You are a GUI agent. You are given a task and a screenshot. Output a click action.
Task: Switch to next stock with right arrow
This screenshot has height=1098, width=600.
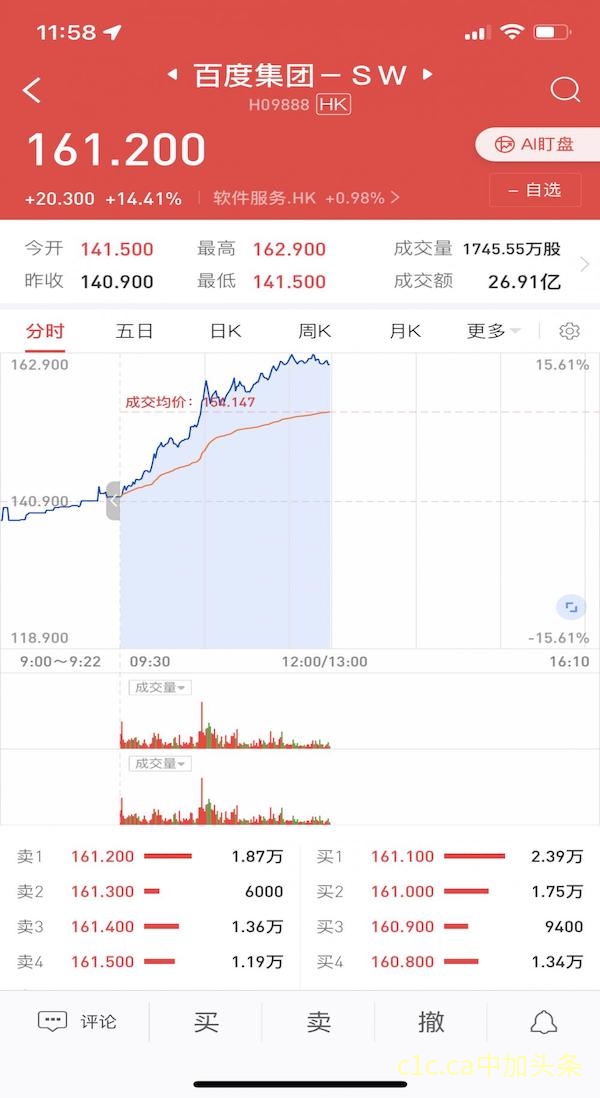coord(428,75)
